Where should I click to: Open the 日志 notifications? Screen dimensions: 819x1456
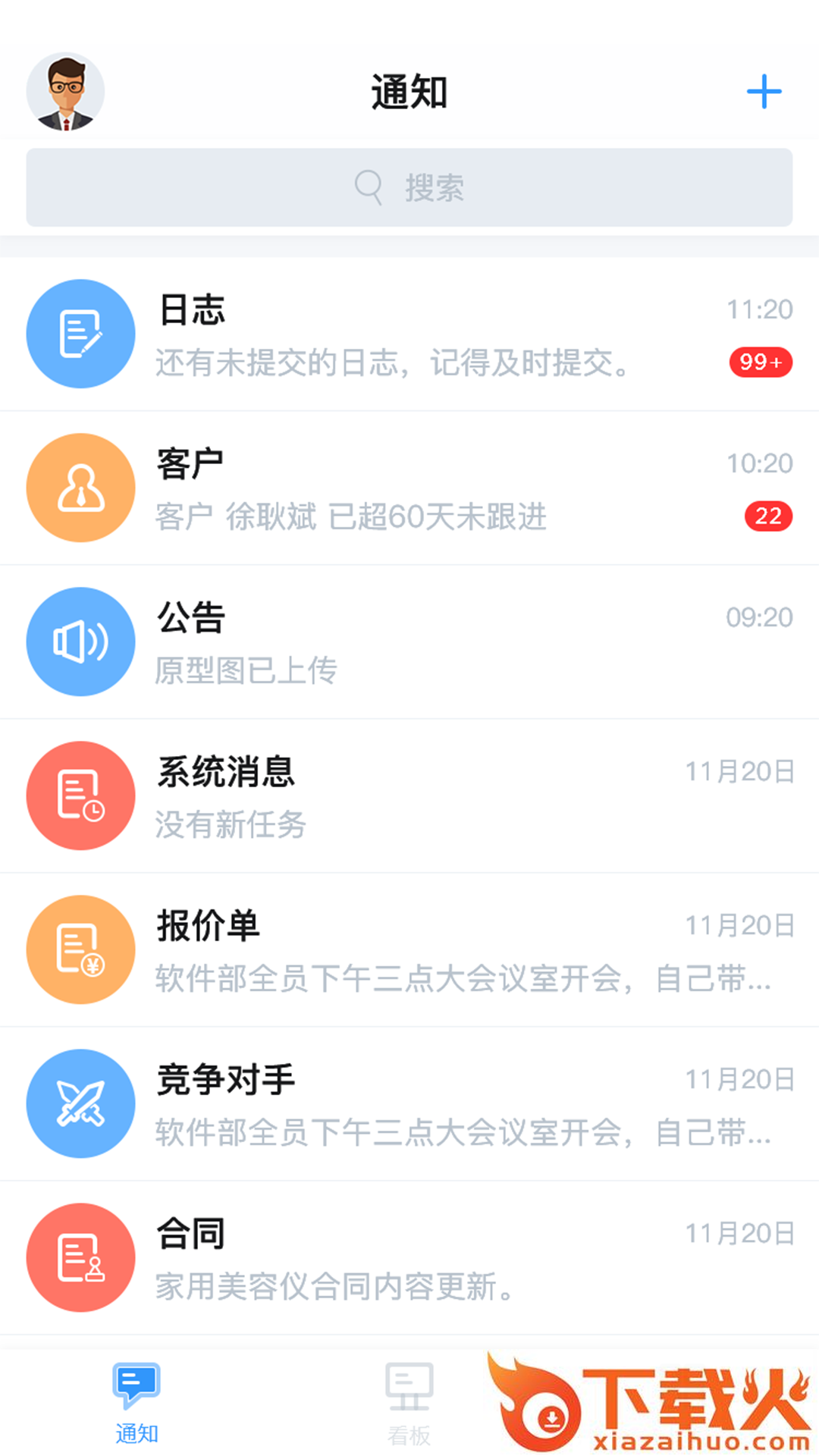click(409, 334)
